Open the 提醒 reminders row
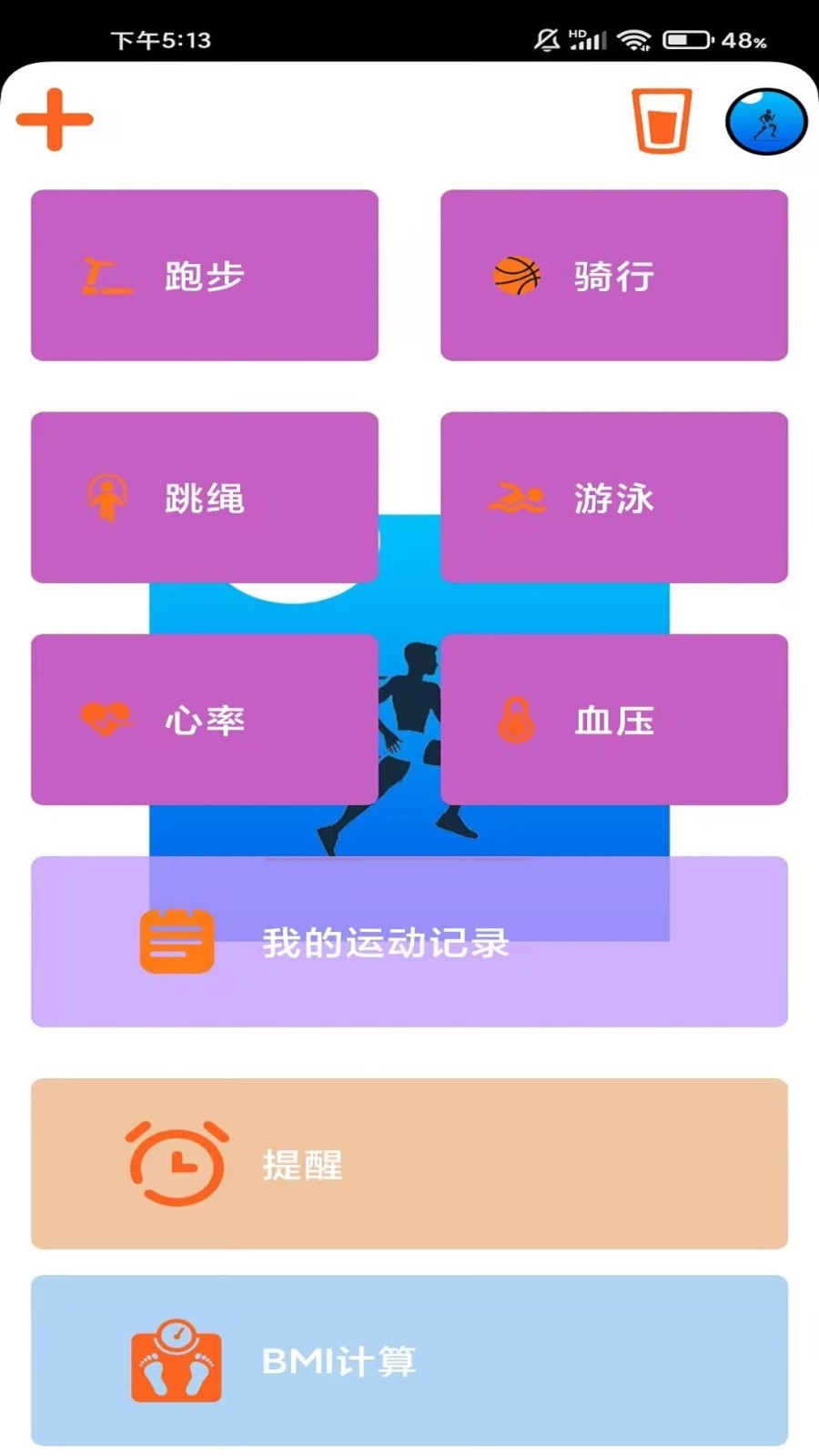Image resolution: width=819 pixels, height=1456 pixels. click(x=409, y=1164)
